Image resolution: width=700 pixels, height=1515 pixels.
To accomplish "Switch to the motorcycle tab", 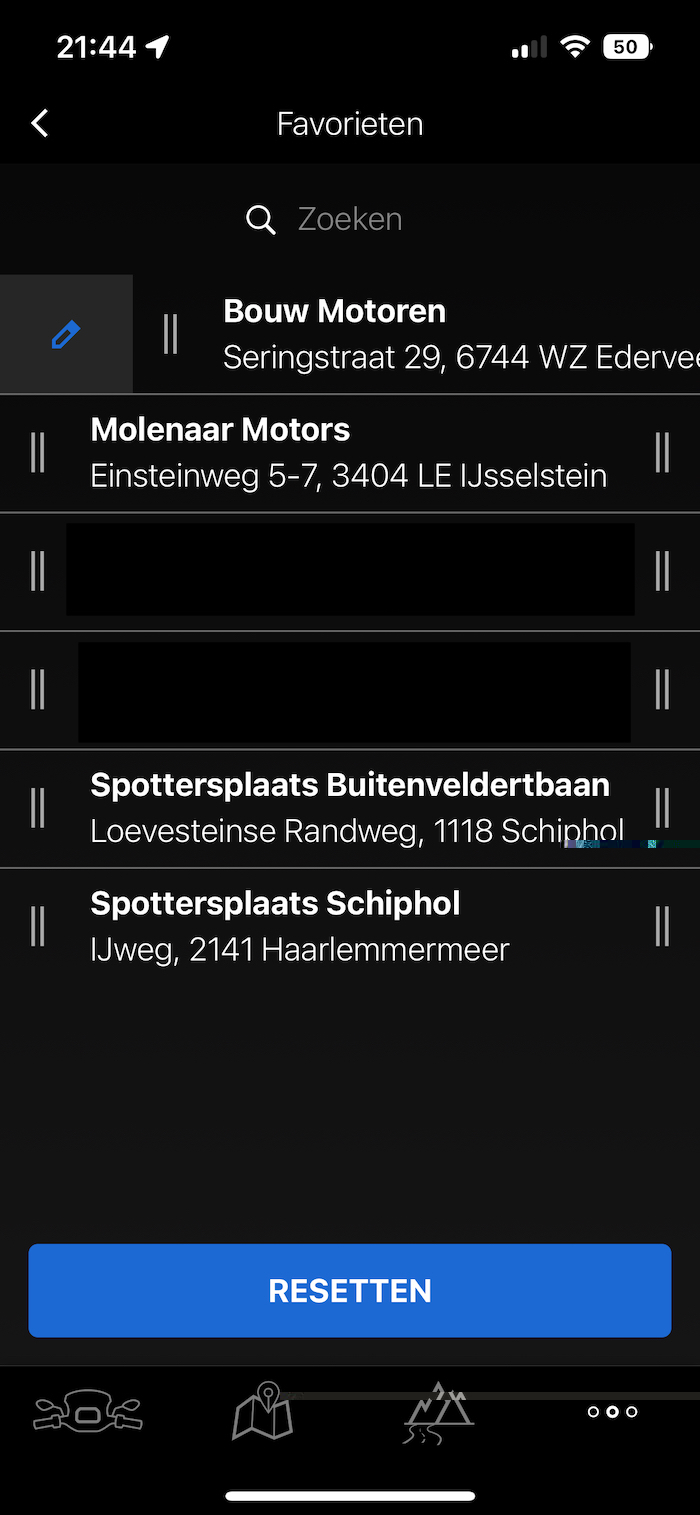I will [88, 1412].
